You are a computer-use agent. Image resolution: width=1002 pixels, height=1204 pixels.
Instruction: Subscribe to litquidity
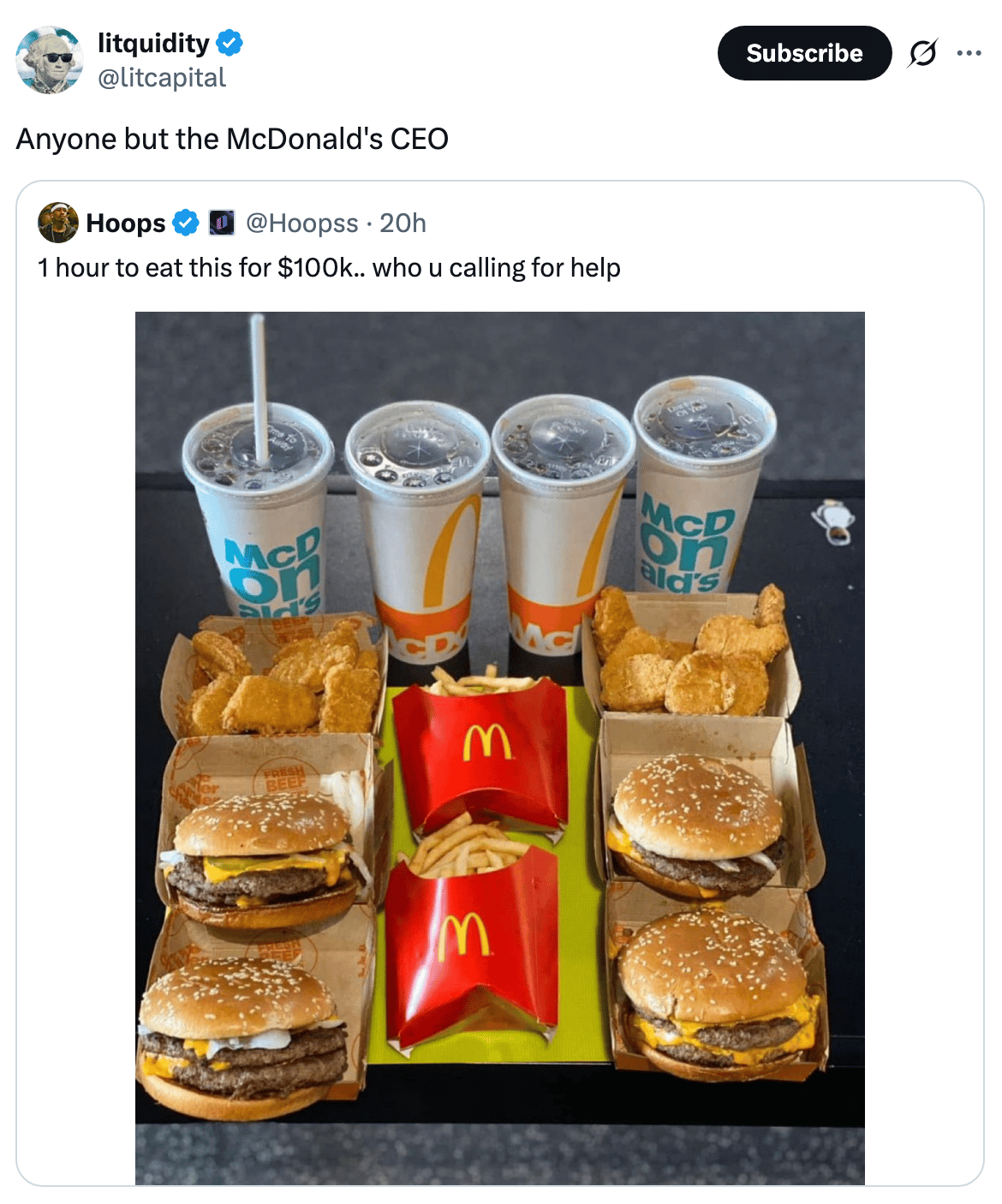(803, 53)
